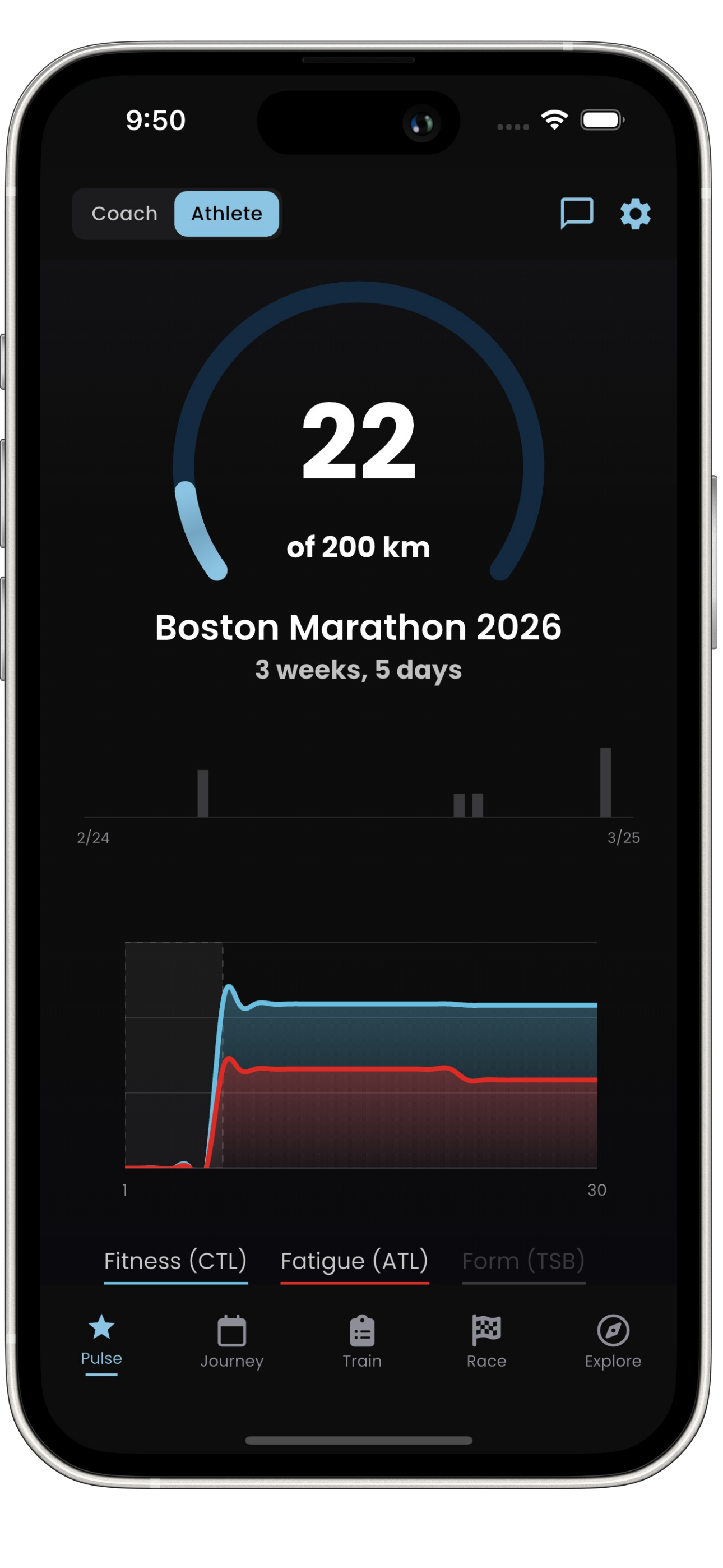Image resolution: width=723 pixels, height=1568 pixels.
Task: Enable the Form (TSB) series
Action: click(x=523, y=1261)
